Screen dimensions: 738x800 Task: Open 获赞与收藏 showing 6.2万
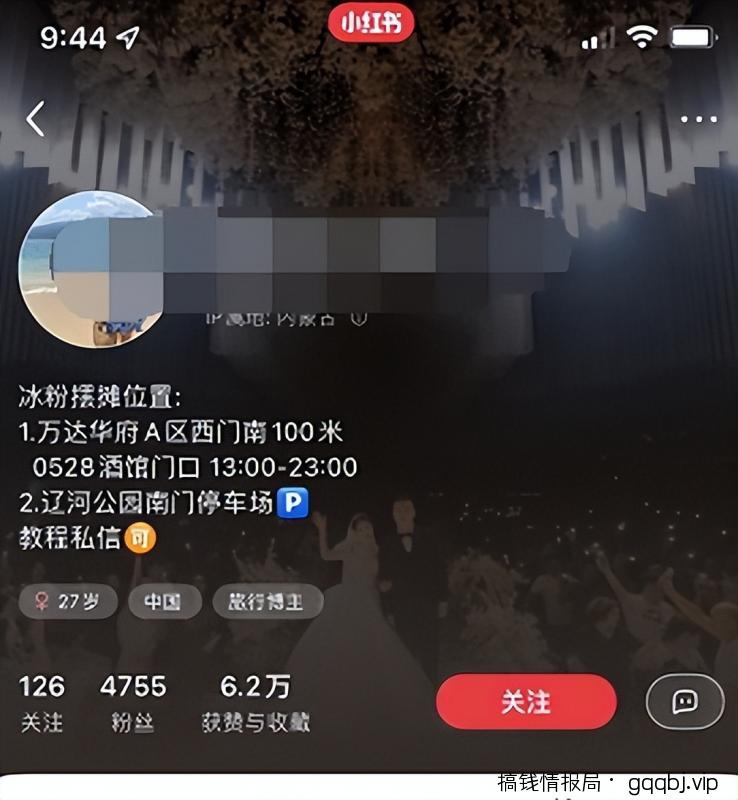click(254, 697)
